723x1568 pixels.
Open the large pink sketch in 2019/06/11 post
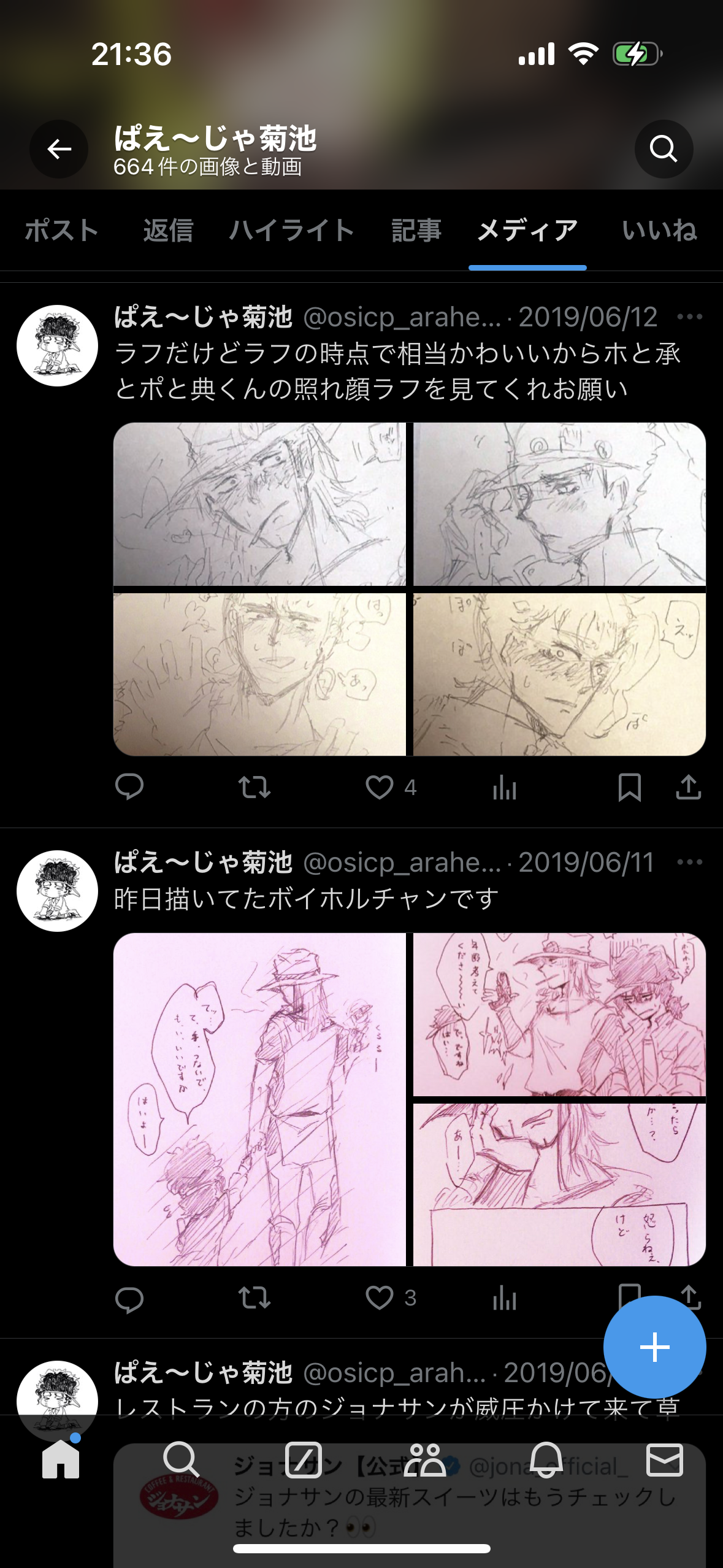tap(259, 1099)
